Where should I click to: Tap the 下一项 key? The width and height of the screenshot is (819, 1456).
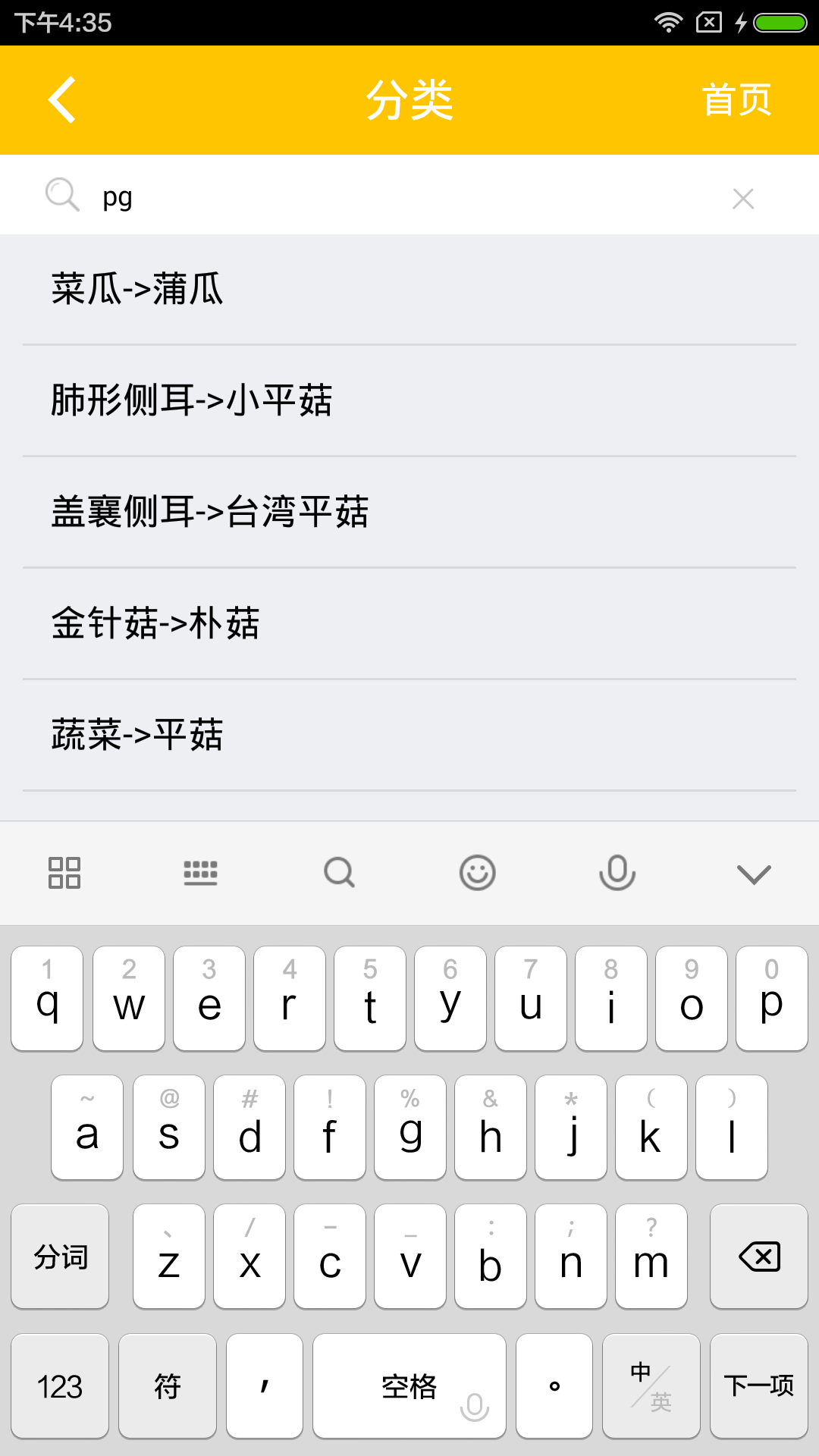(x=758, y=1386)
